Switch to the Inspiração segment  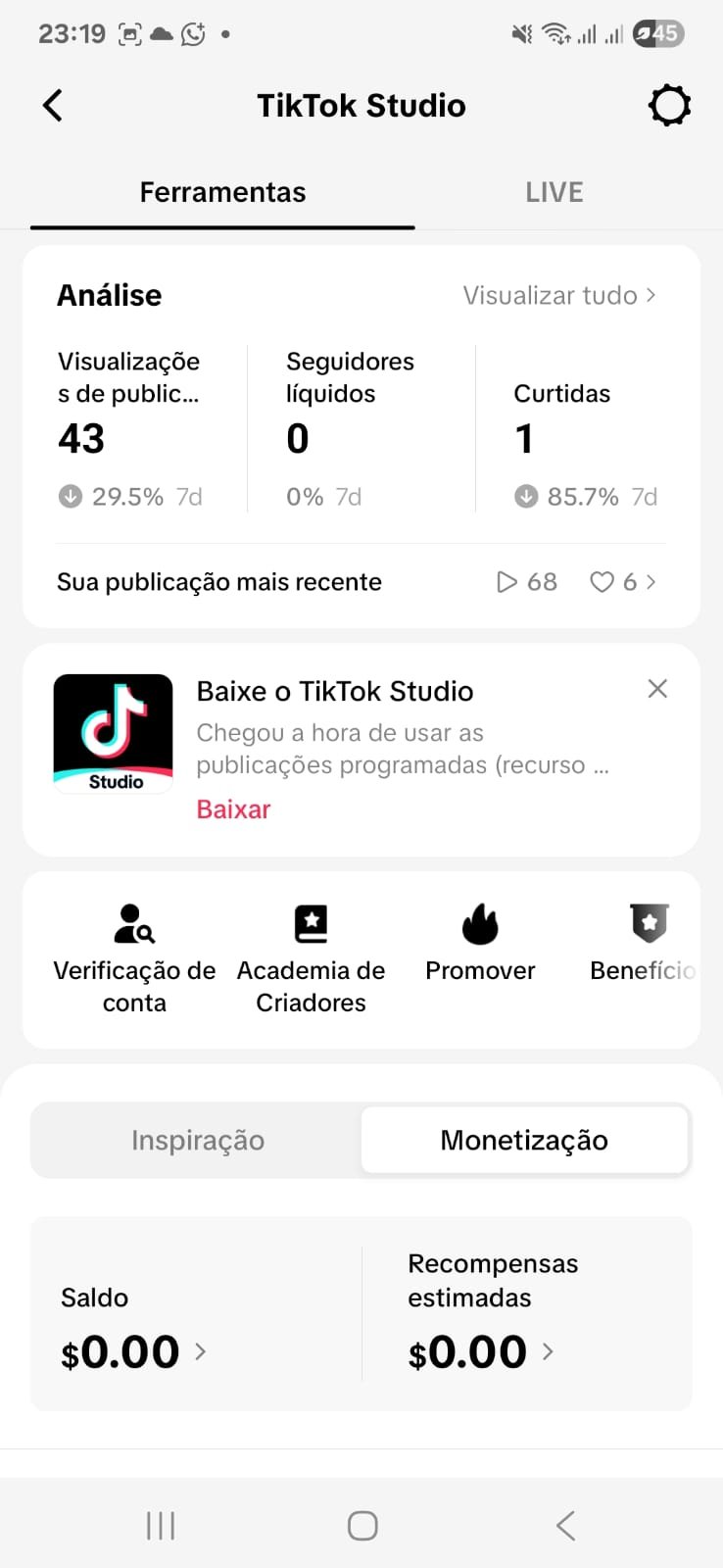coord(198,1141)
